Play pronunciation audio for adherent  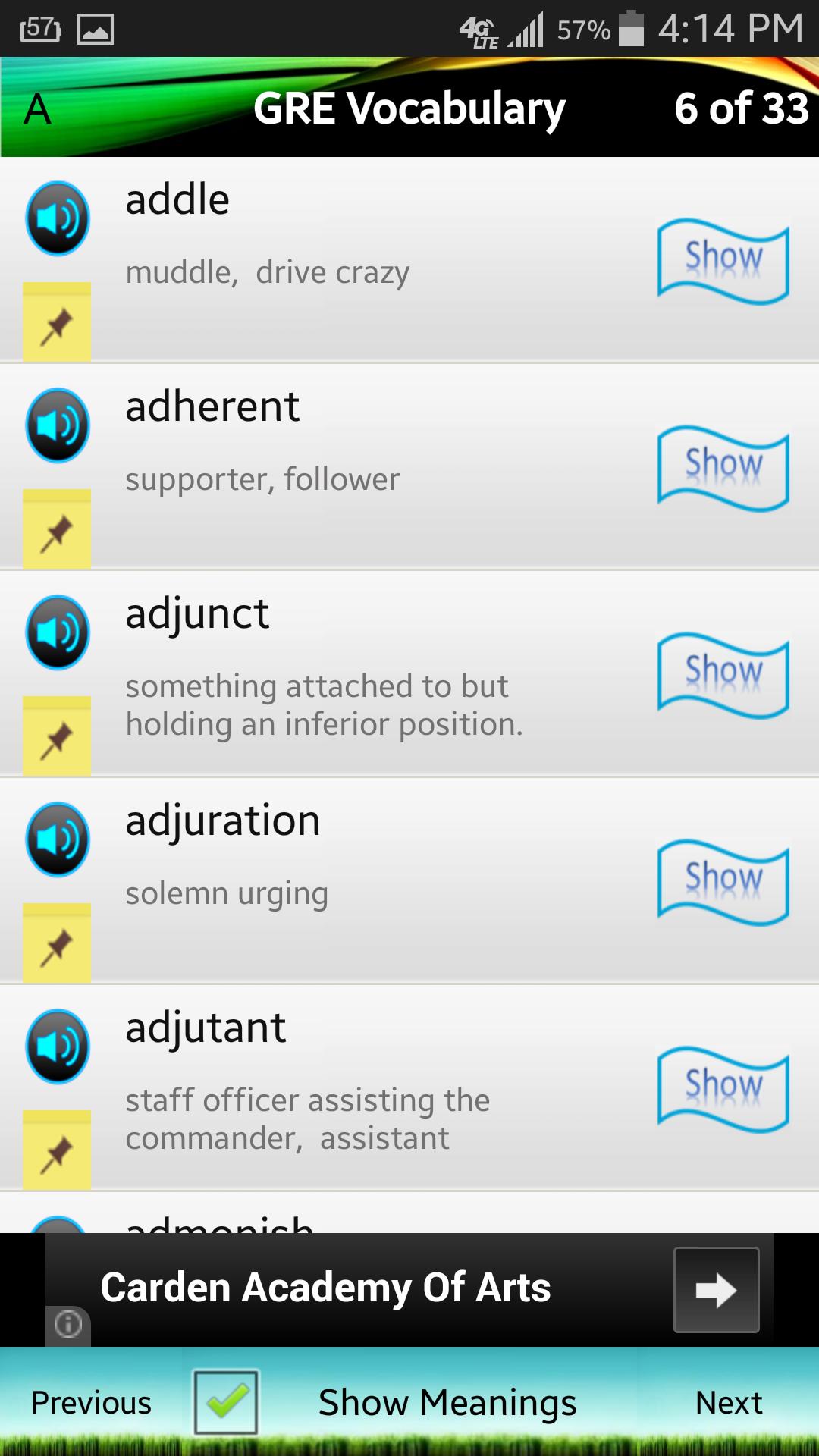[x=58, y=425]
